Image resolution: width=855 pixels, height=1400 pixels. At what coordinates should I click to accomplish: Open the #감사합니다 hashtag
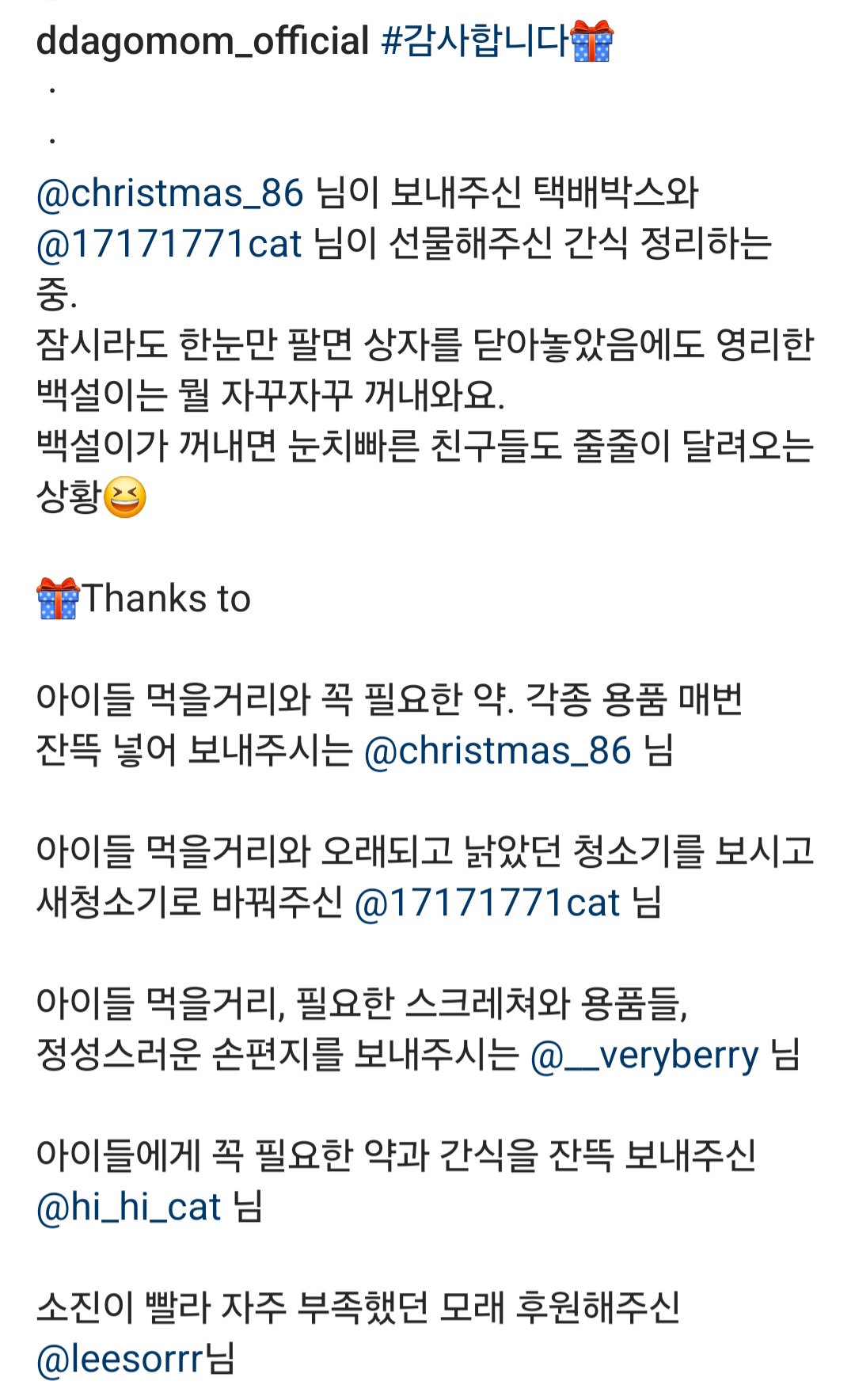[475, 41]
